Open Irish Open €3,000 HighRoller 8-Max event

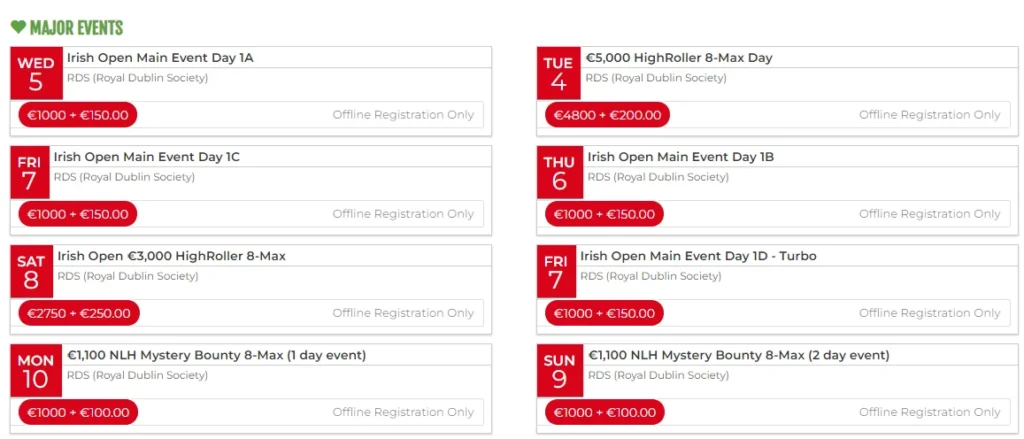[171, 256]
